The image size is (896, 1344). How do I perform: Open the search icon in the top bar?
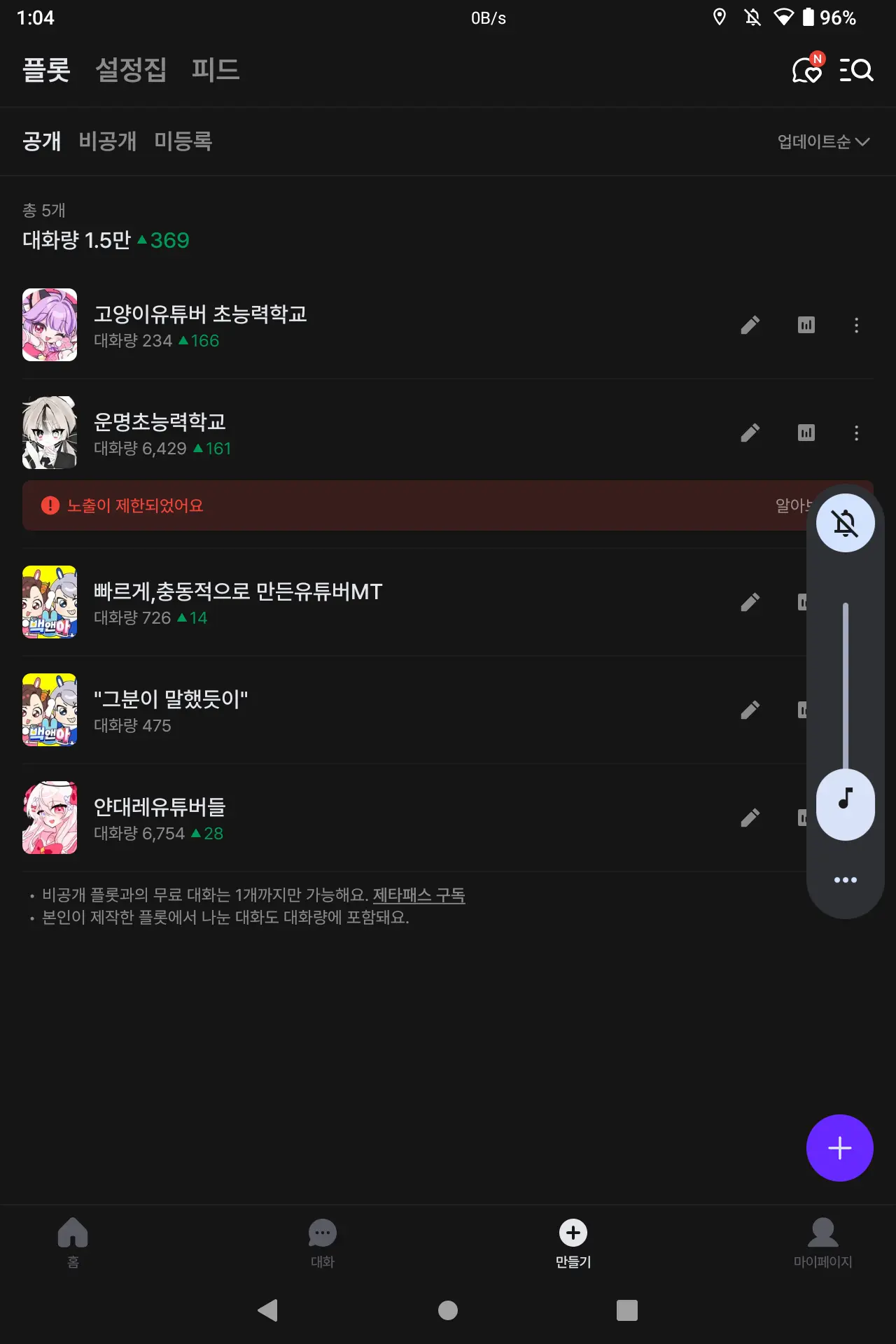tap(856, 70)
